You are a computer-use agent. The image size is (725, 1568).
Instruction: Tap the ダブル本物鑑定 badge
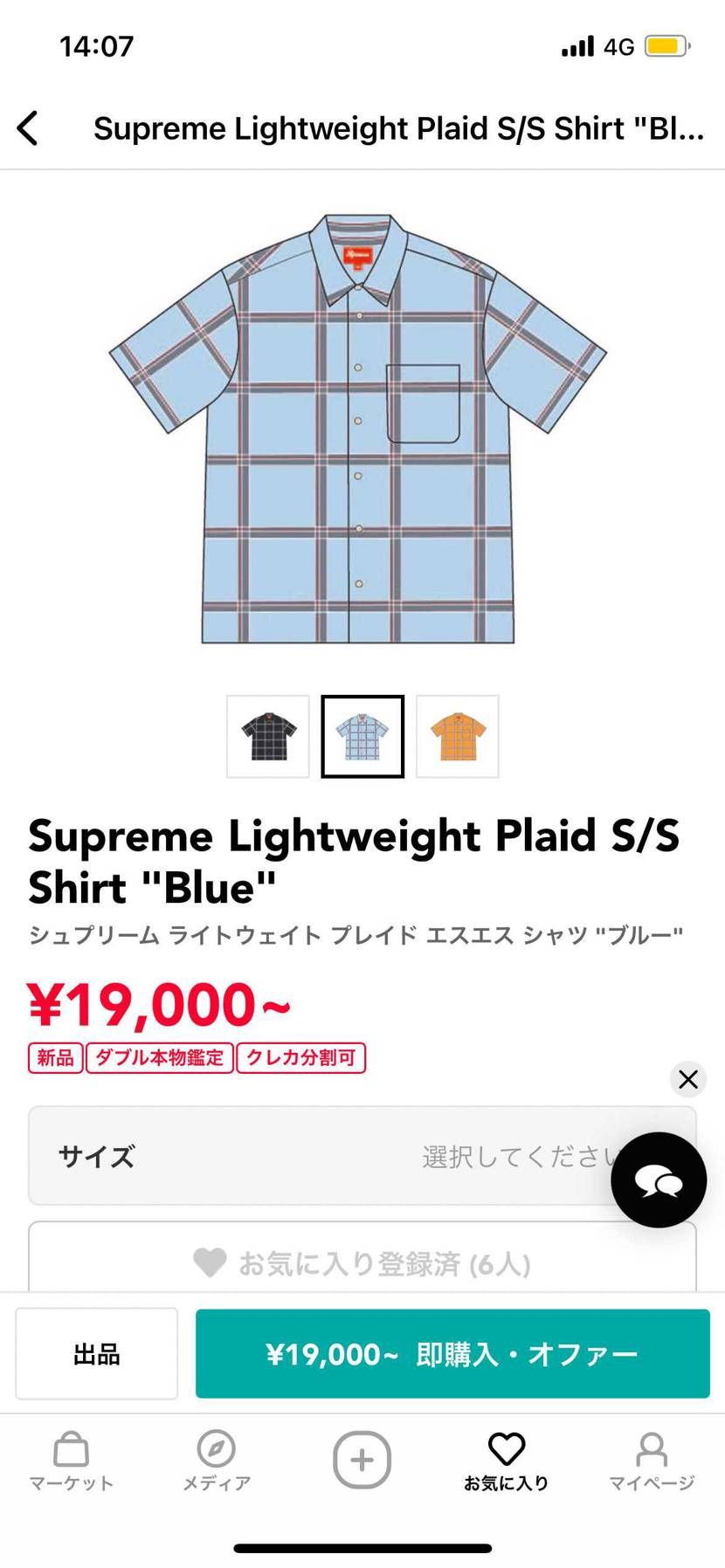pyautogui.click(x=159, y=1057)
